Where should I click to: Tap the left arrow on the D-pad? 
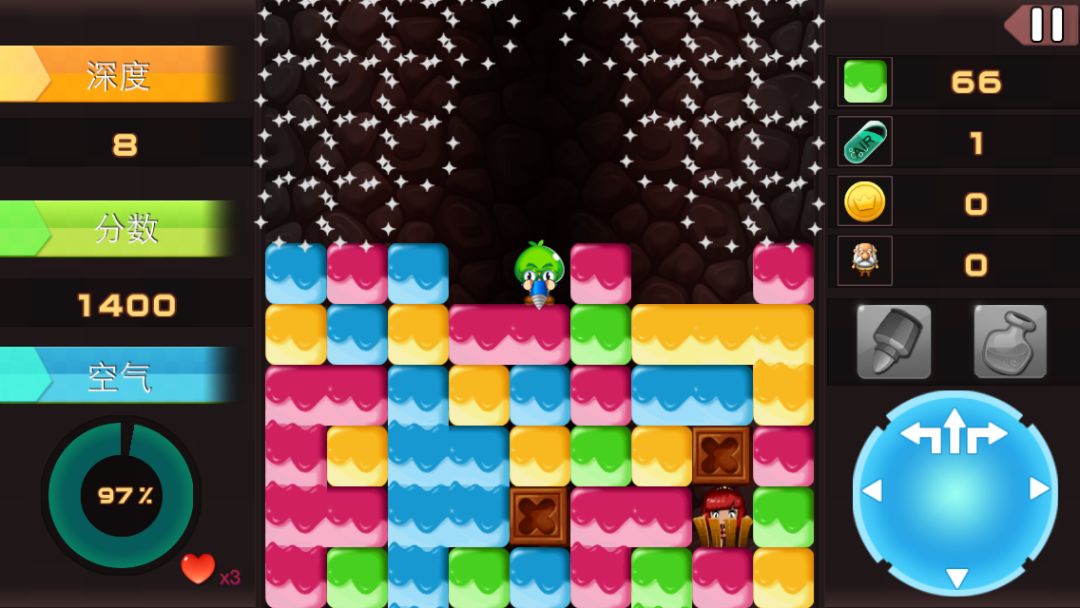coord(873,490)
